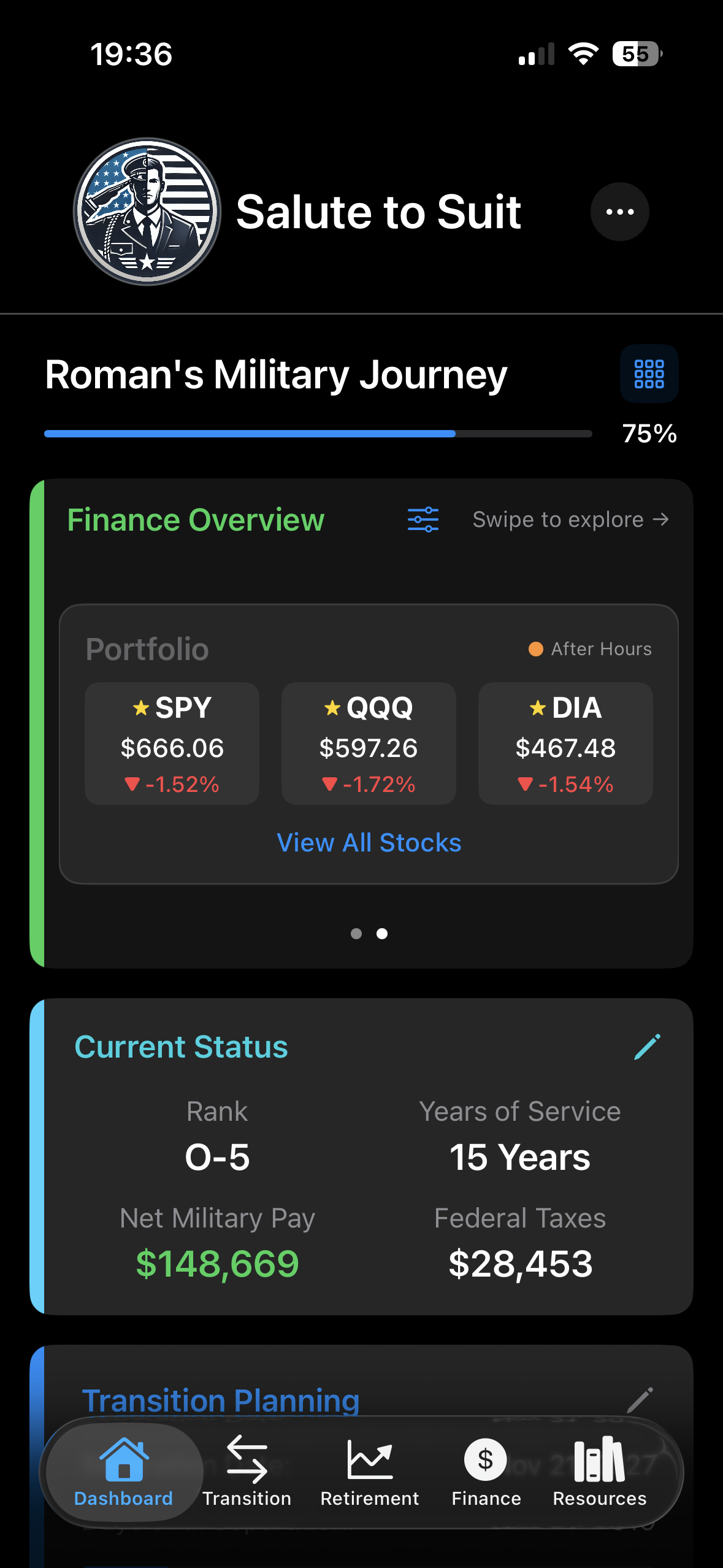723x1568 pixels.
Task: Toggle the favorite star on QQQ
Action: coord(332,709)
